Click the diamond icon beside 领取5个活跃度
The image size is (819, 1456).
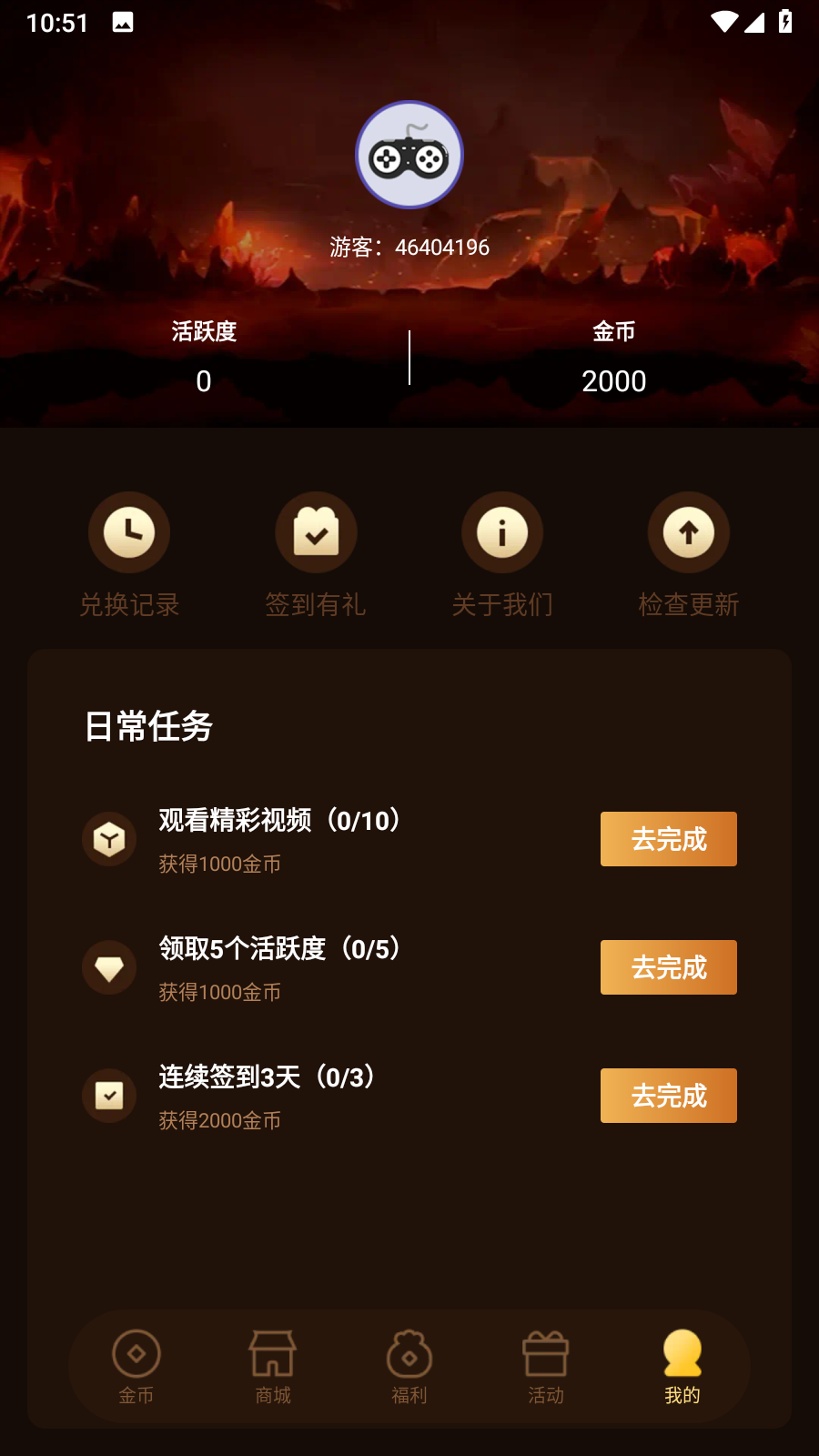point(109,967)
